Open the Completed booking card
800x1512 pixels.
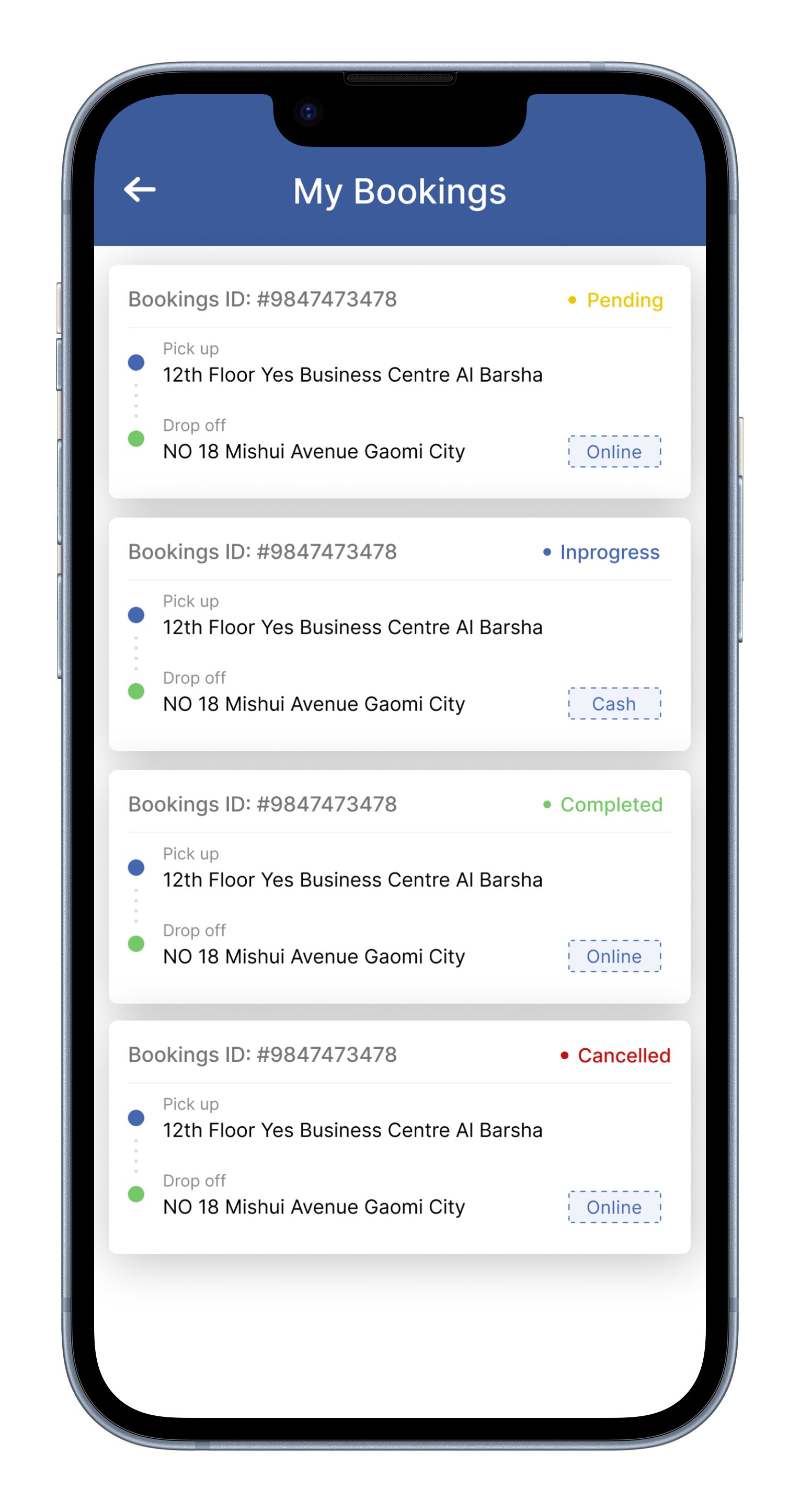tap(399, 886)
